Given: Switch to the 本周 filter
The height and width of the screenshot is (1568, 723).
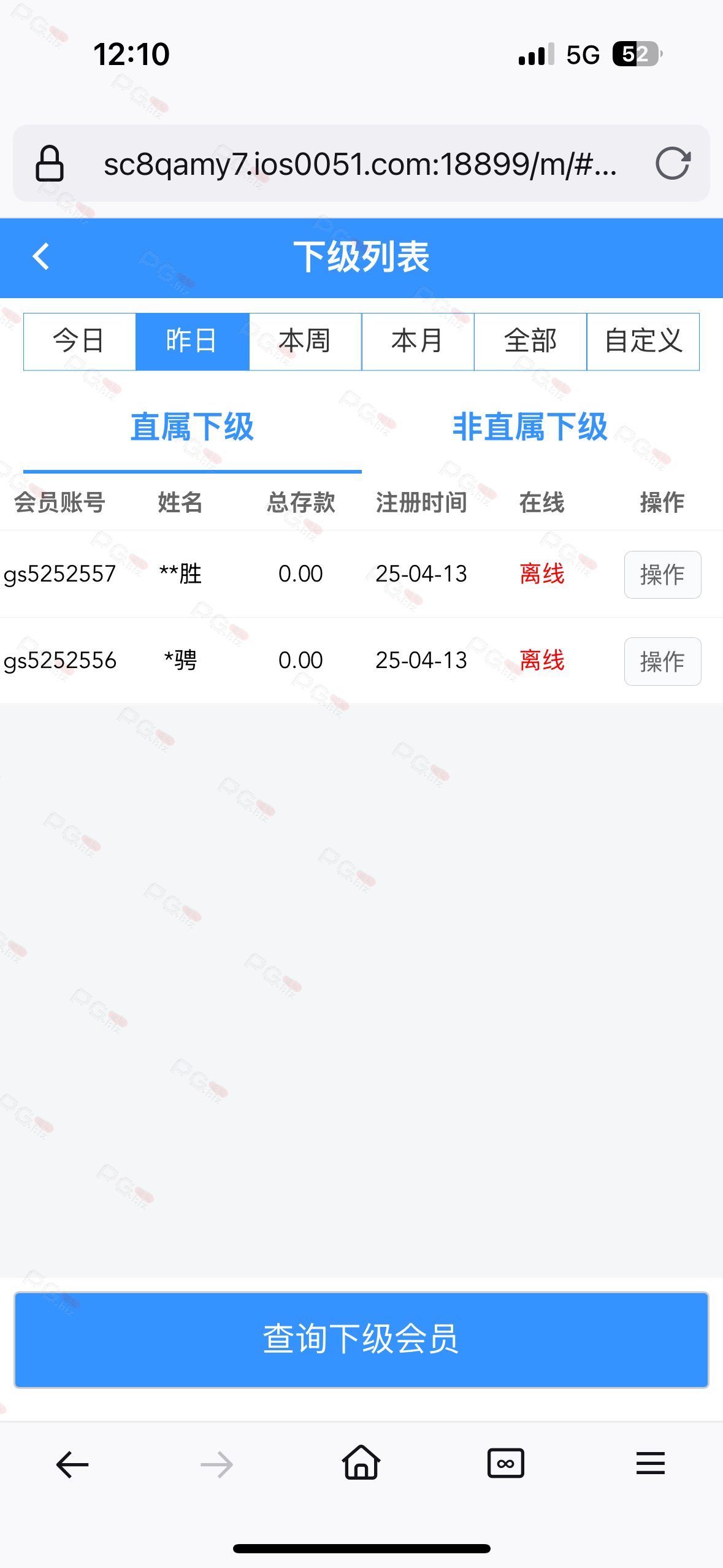Looking at the screenshot, I should pyautogui.click(x=305, y=342).
